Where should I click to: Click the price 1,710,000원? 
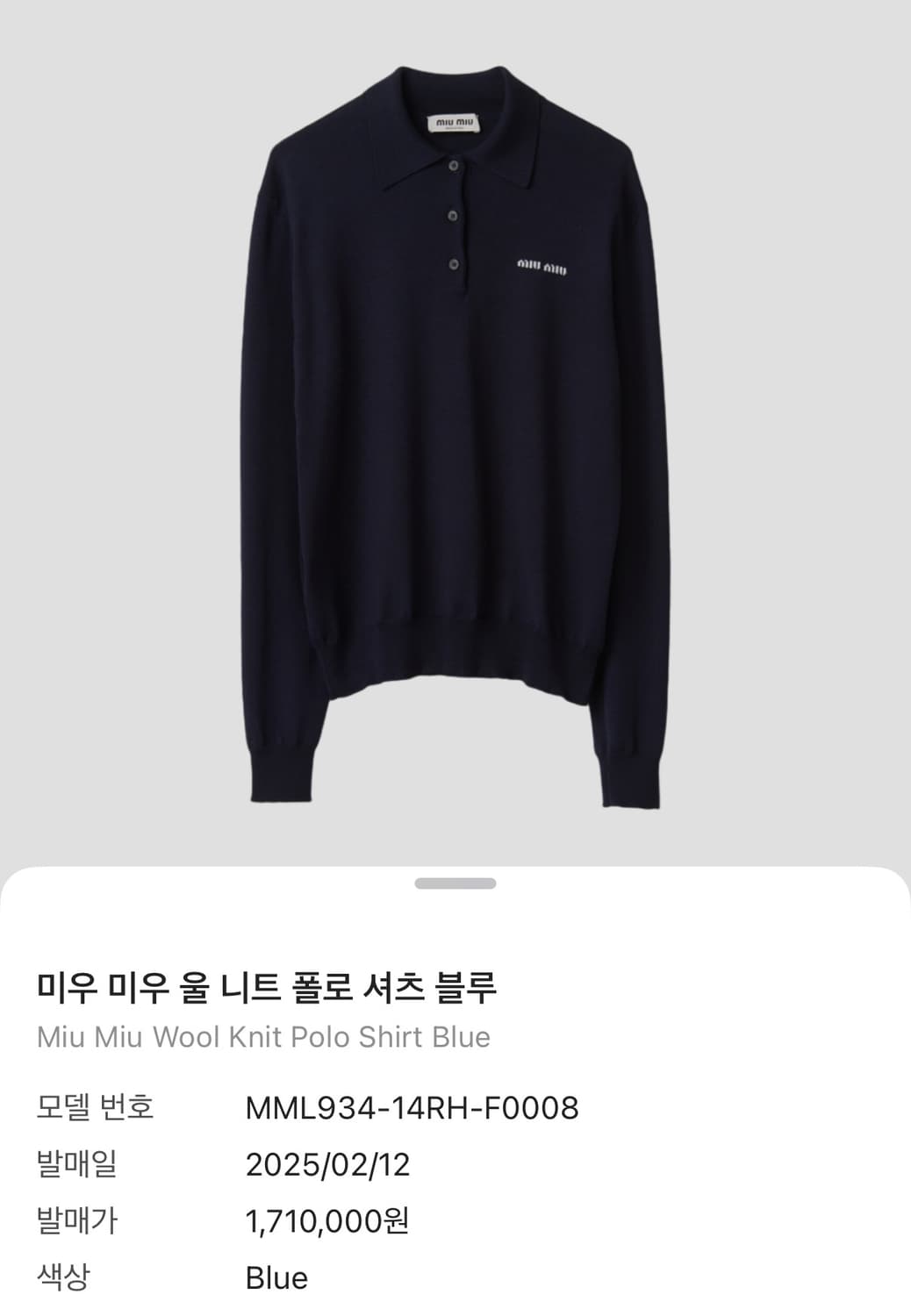point(325,1222)
